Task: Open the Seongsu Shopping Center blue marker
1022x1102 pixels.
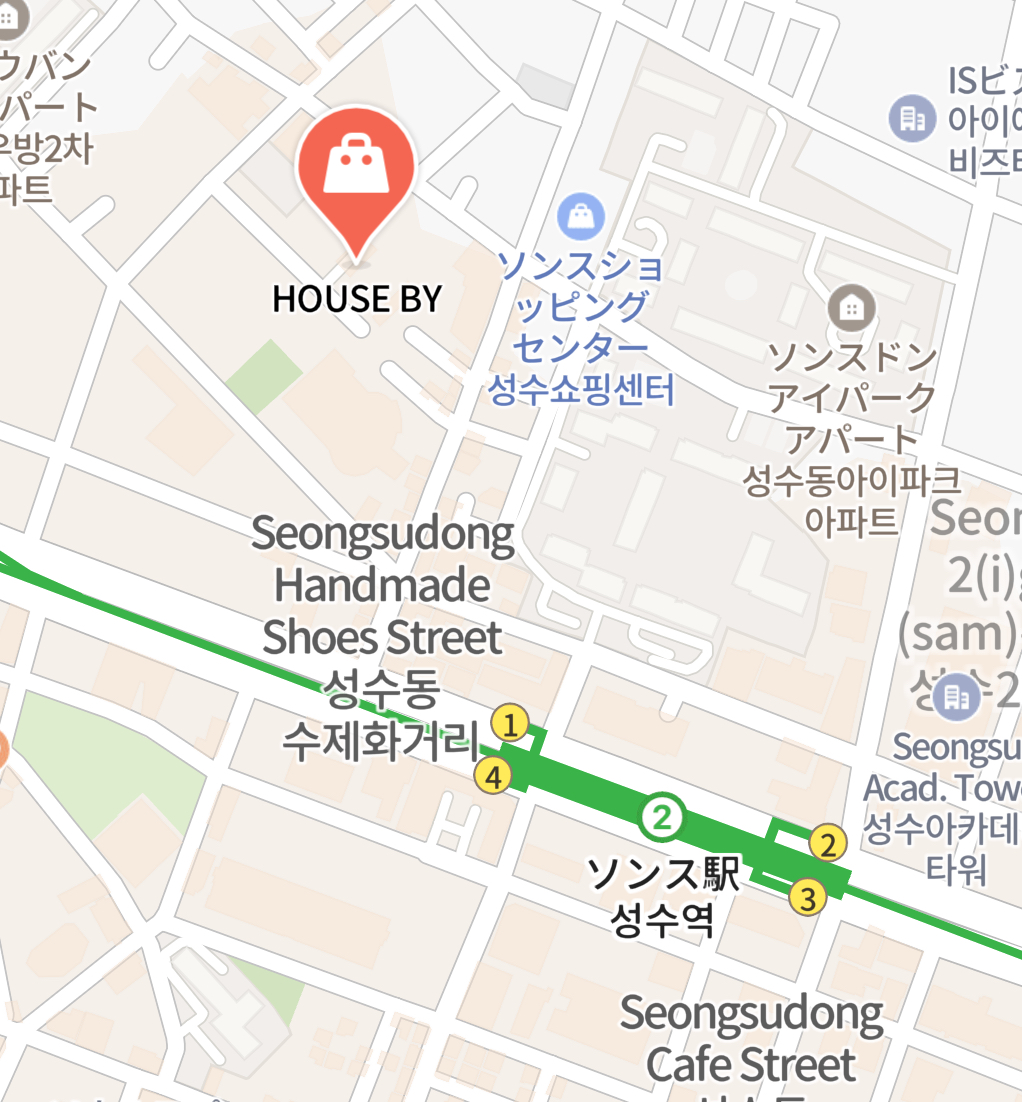Action: point(582,215)
